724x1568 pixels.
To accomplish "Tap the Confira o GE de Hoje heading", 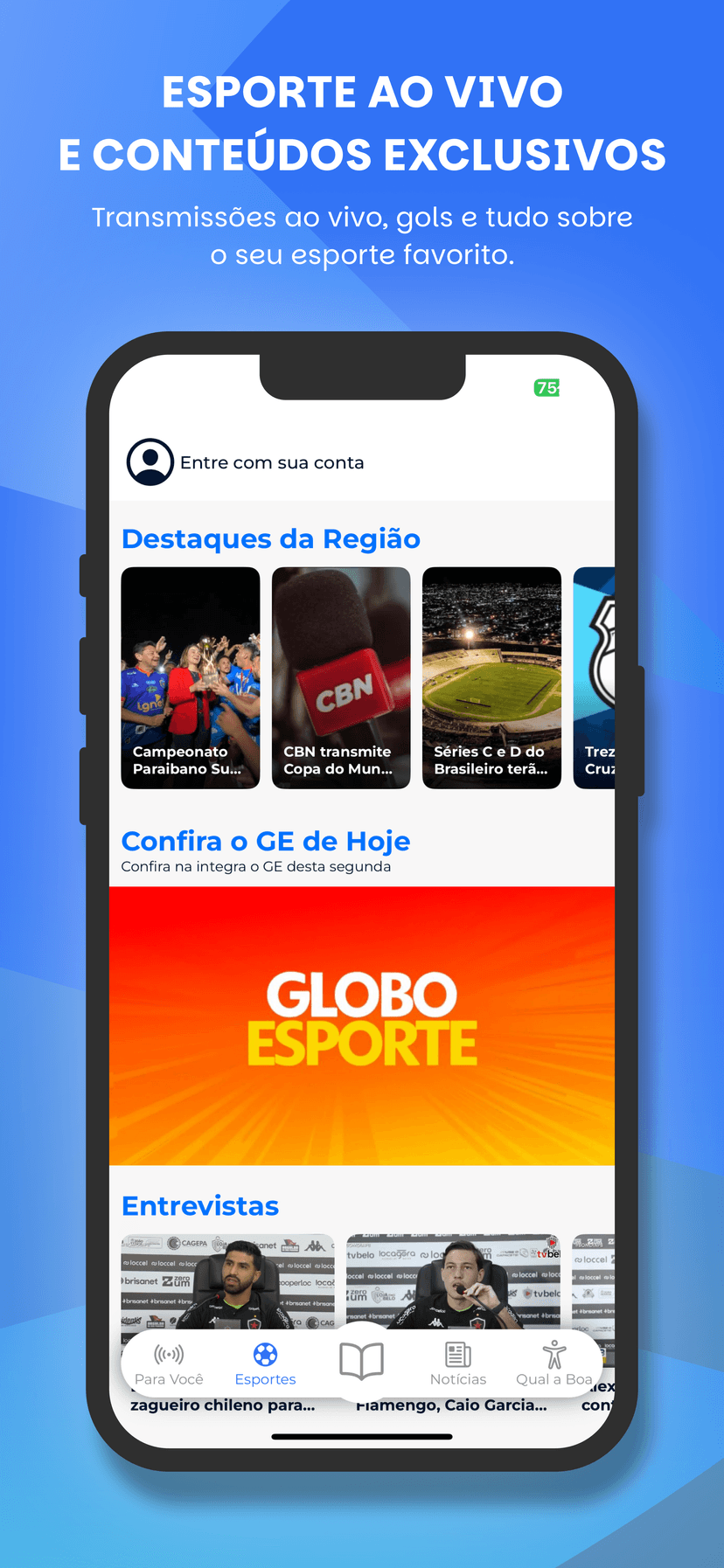I will click(266, 841).
